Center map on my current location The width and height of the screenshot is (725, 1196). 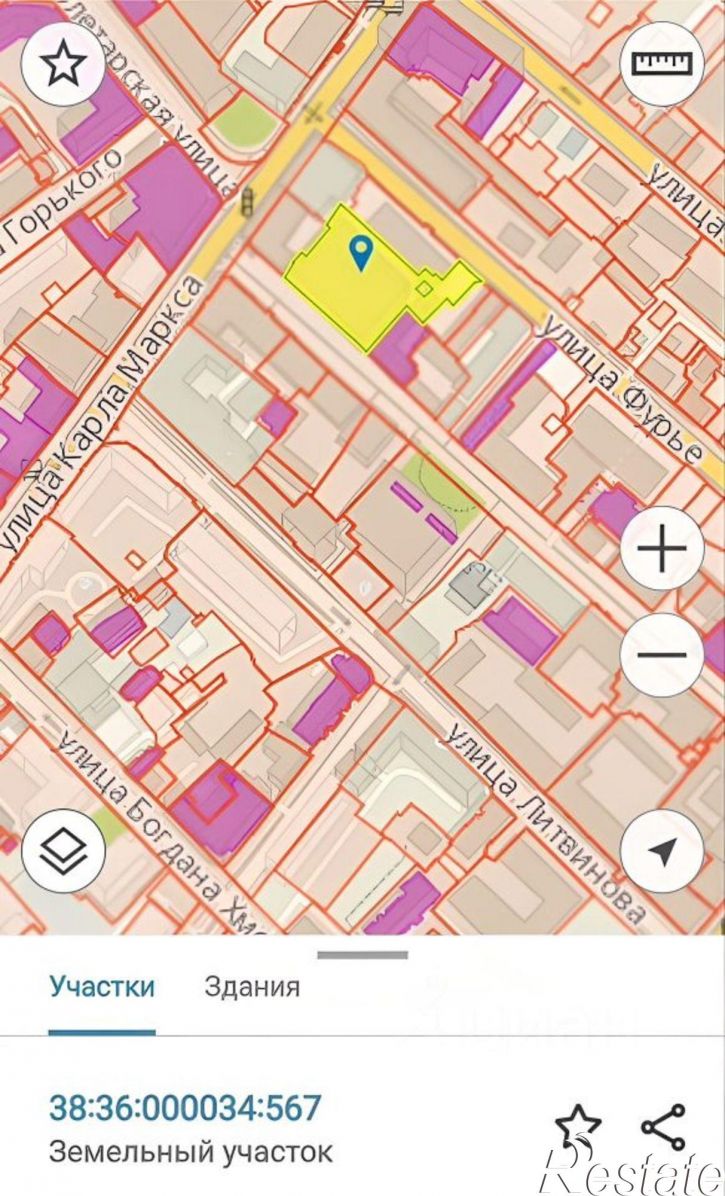click(x=662, y=850)
